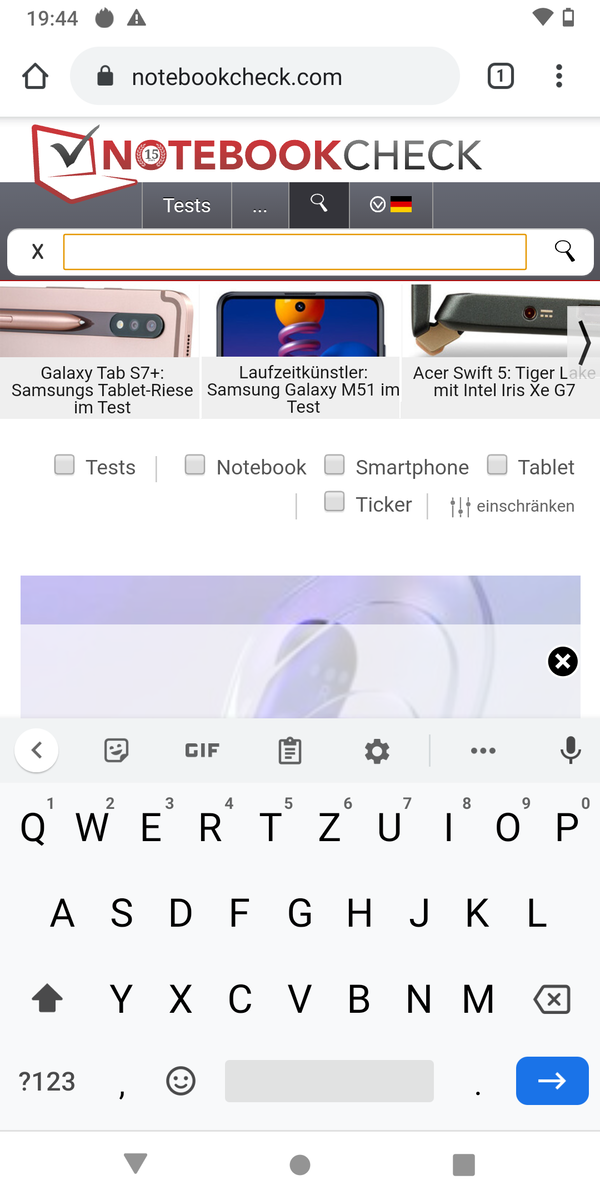Open the Samsung Galaxy M51 review
The width and height of the screenshot is (600, 1200).
coord(302,350)
